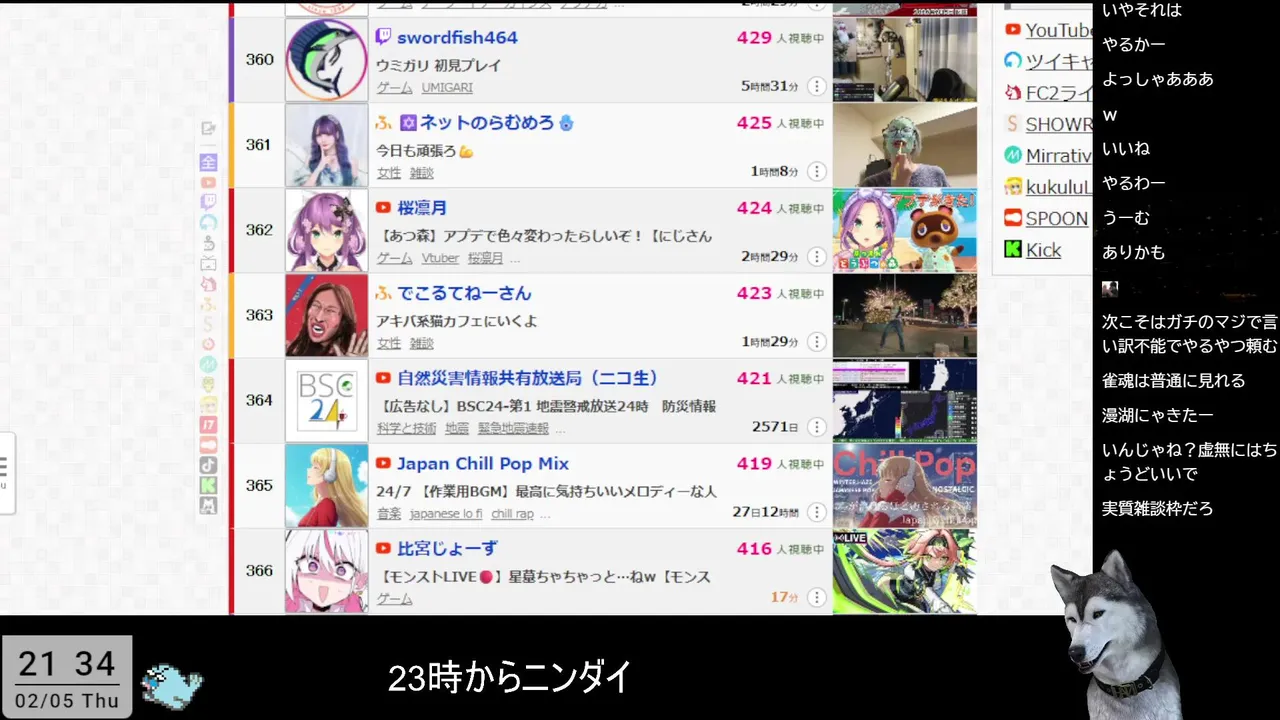Open options menu for 比宮じょーず row
The image size is (1280, 720).
click(x=817, y=598)
